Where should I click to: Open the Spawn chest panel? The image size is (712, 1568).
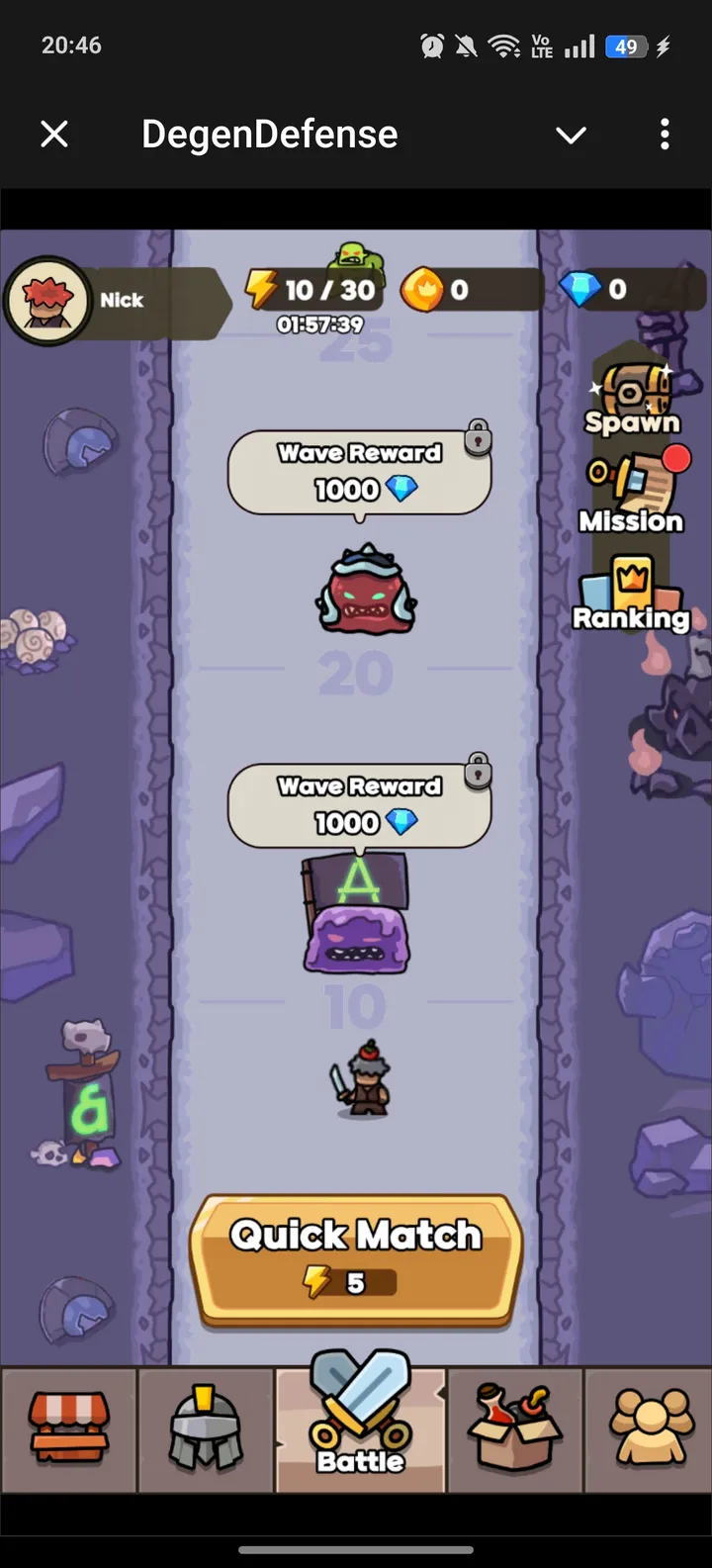[633, 391]
